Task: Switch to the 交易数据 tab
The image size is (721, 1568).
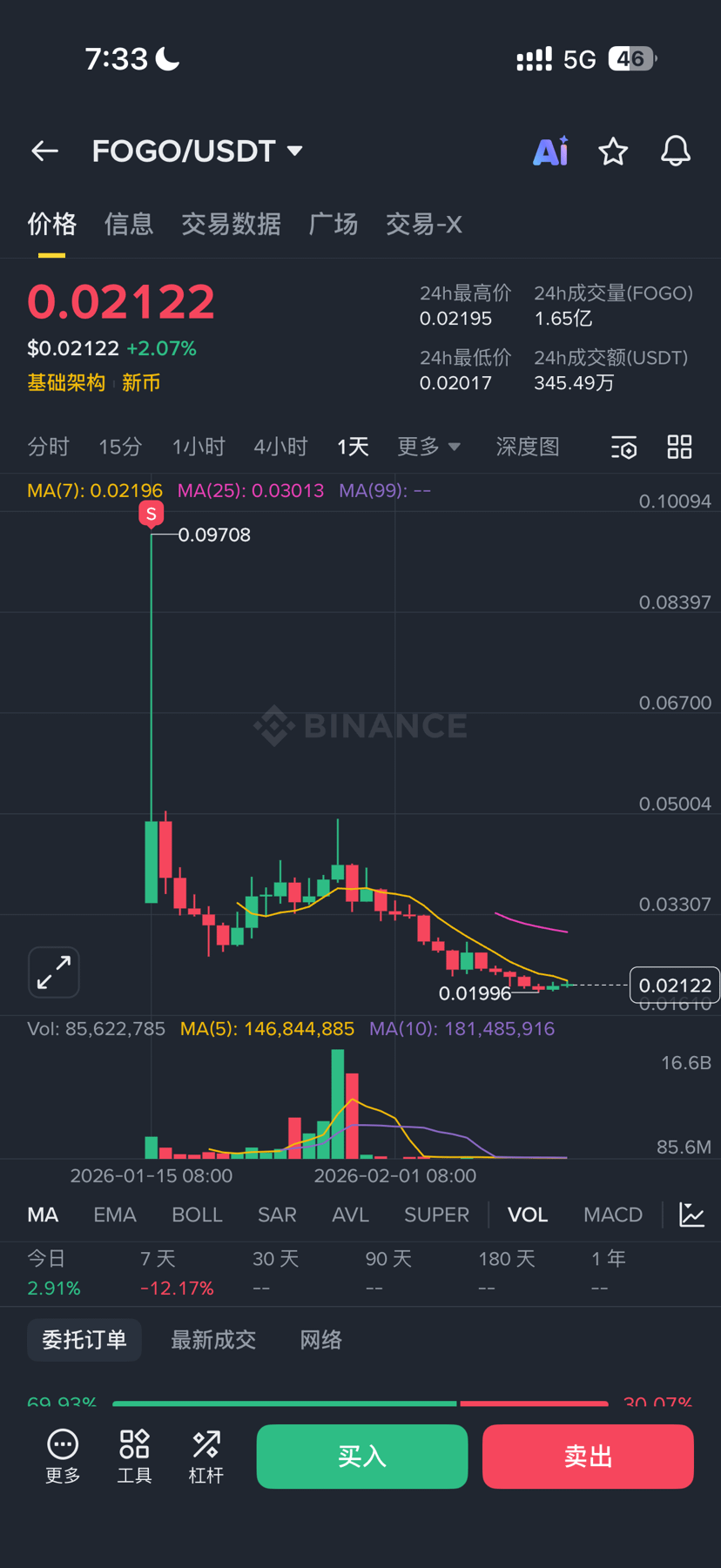Action: (231, 225)
